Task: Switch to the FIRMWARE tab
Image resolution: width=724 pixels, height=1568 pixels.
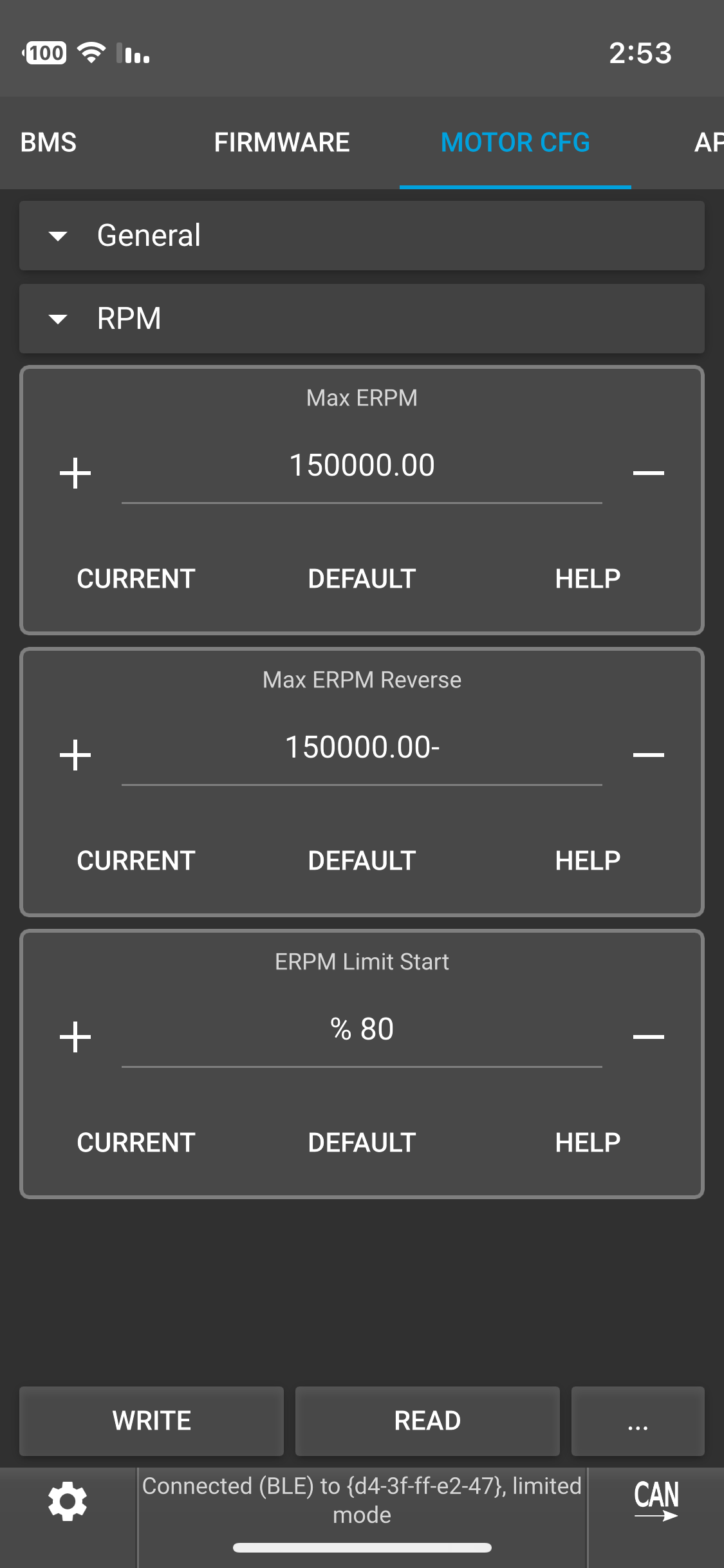Action: pyautogui.click(x=282, y=142)
